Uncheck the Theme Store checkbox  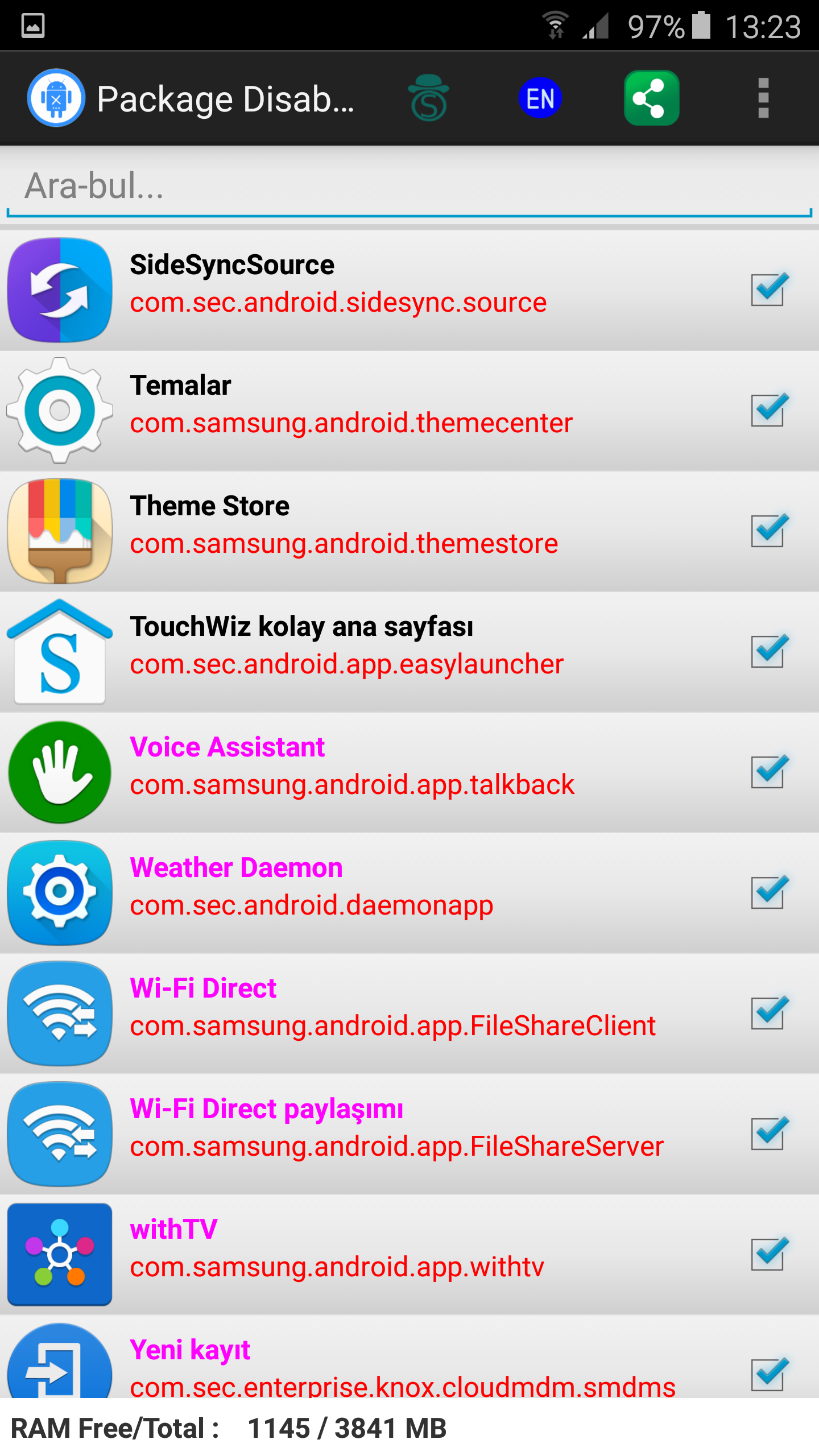[768, 531]
